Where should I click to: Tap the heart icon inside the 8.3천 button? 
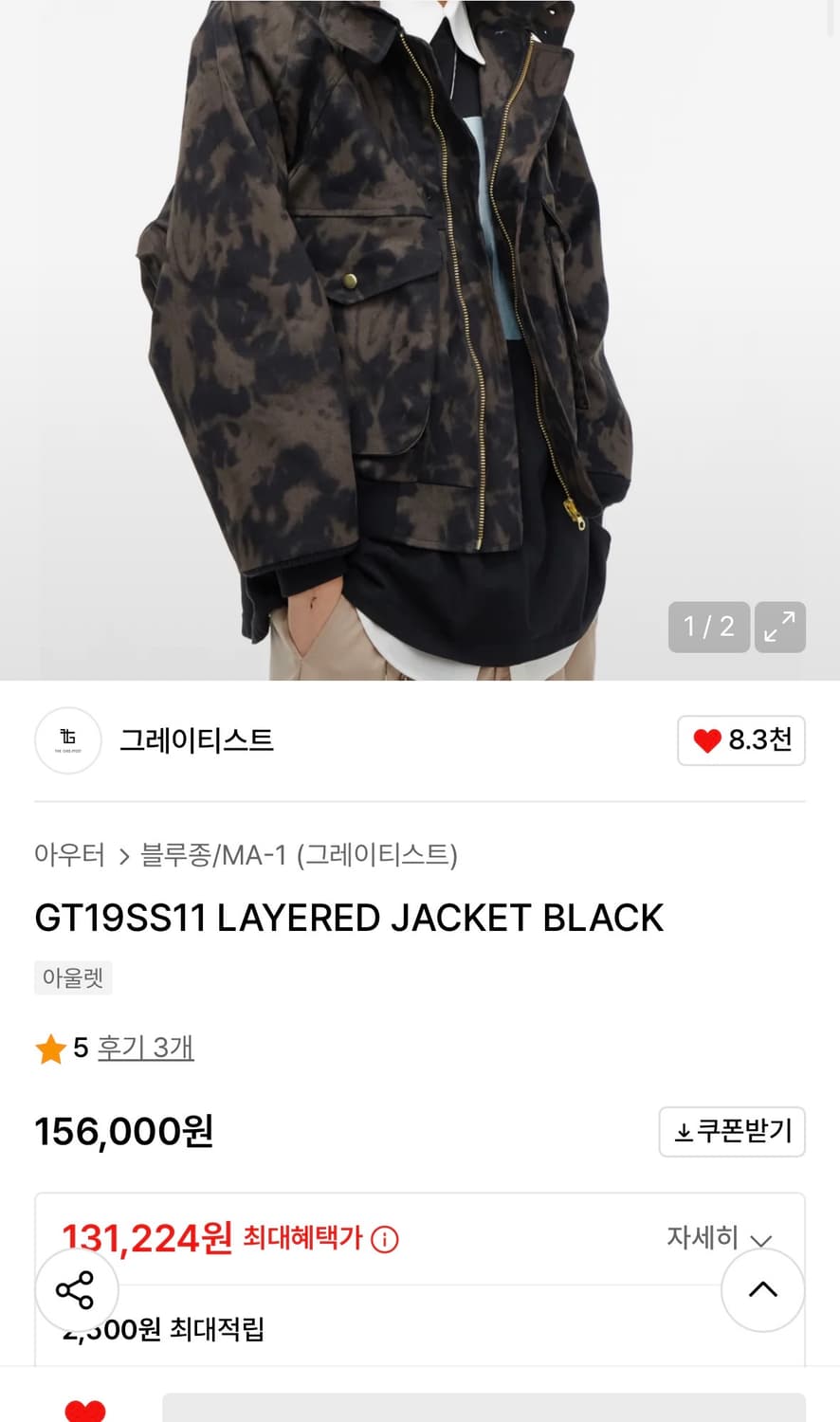pyautogui.click(x=708, y=740)
